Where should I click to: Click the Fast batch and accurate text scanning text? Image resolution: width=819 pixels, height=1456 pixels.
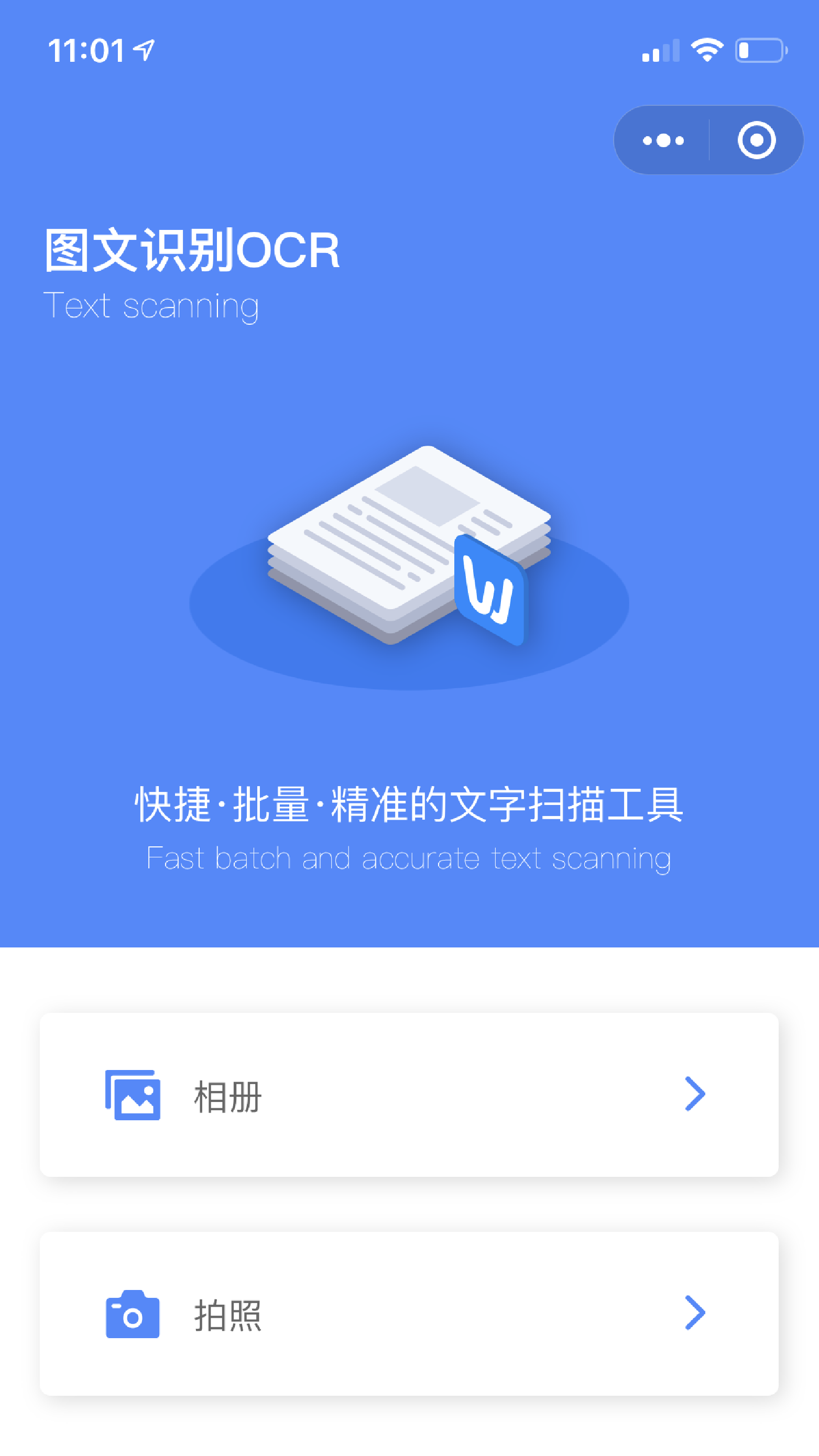409,858
